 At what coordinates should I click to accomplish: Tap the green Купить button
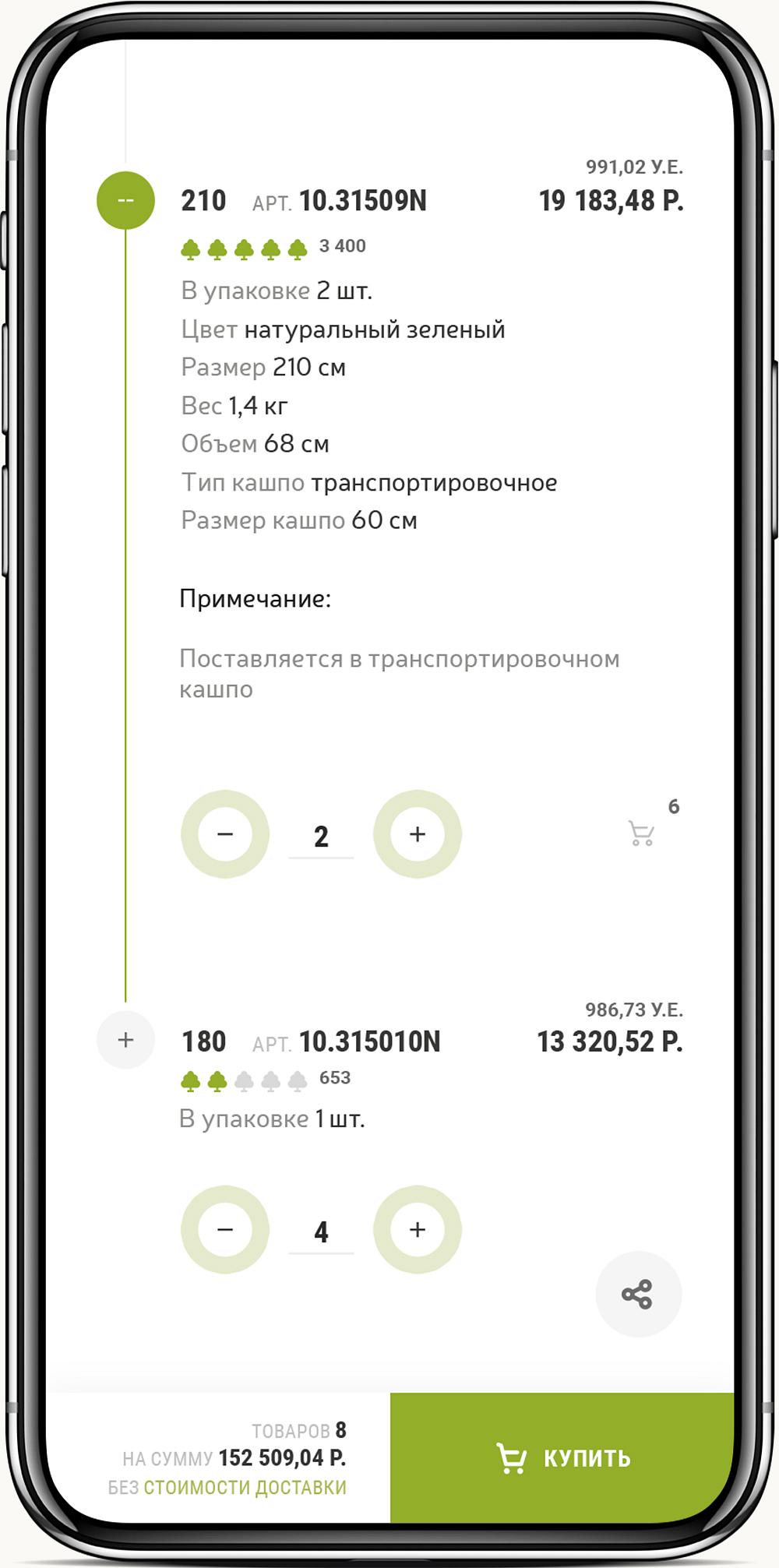click(x=562, y=1457)
